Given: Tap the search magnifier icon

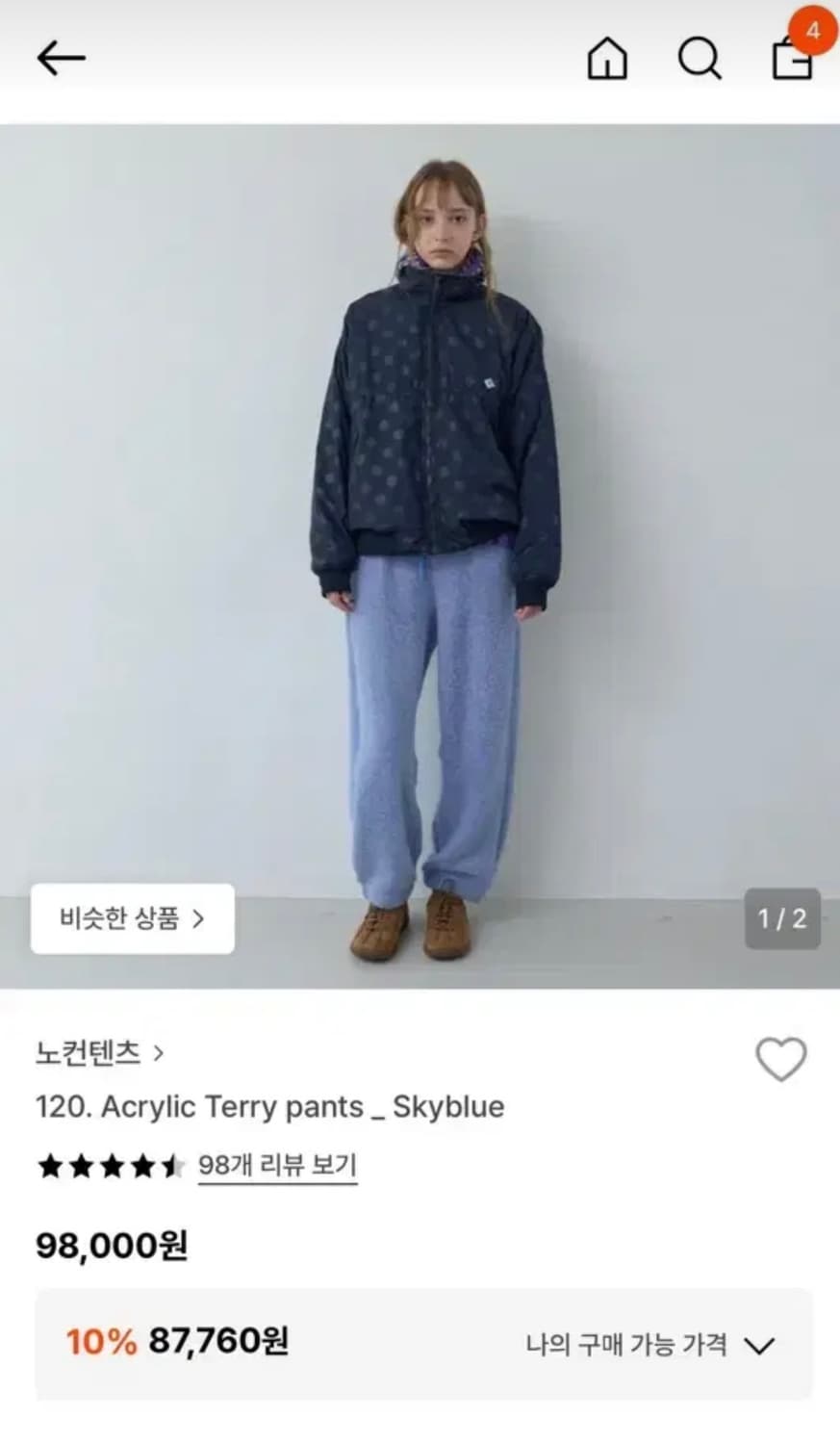Looking at the screenshot, I should 700,60.
